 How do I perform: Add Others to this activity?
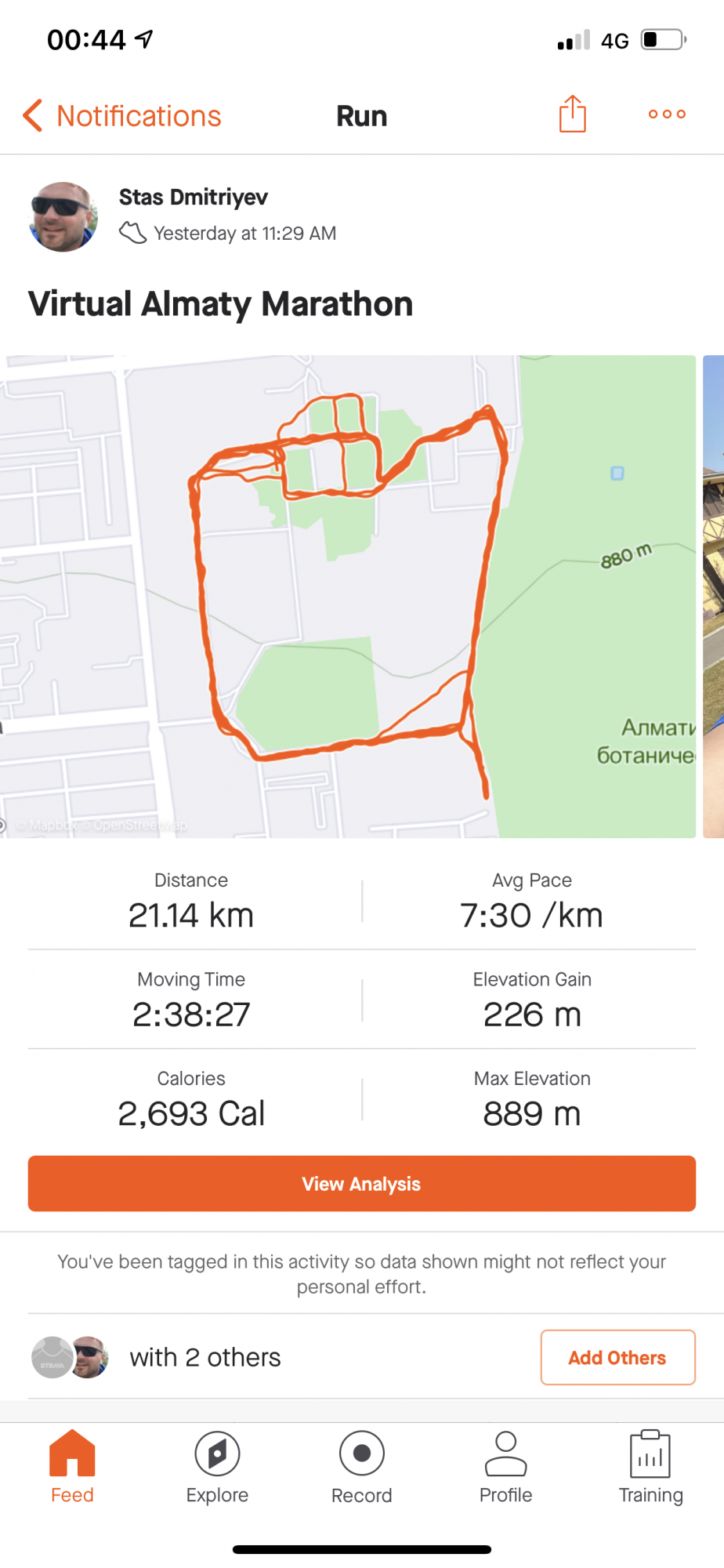[617, 1357]
